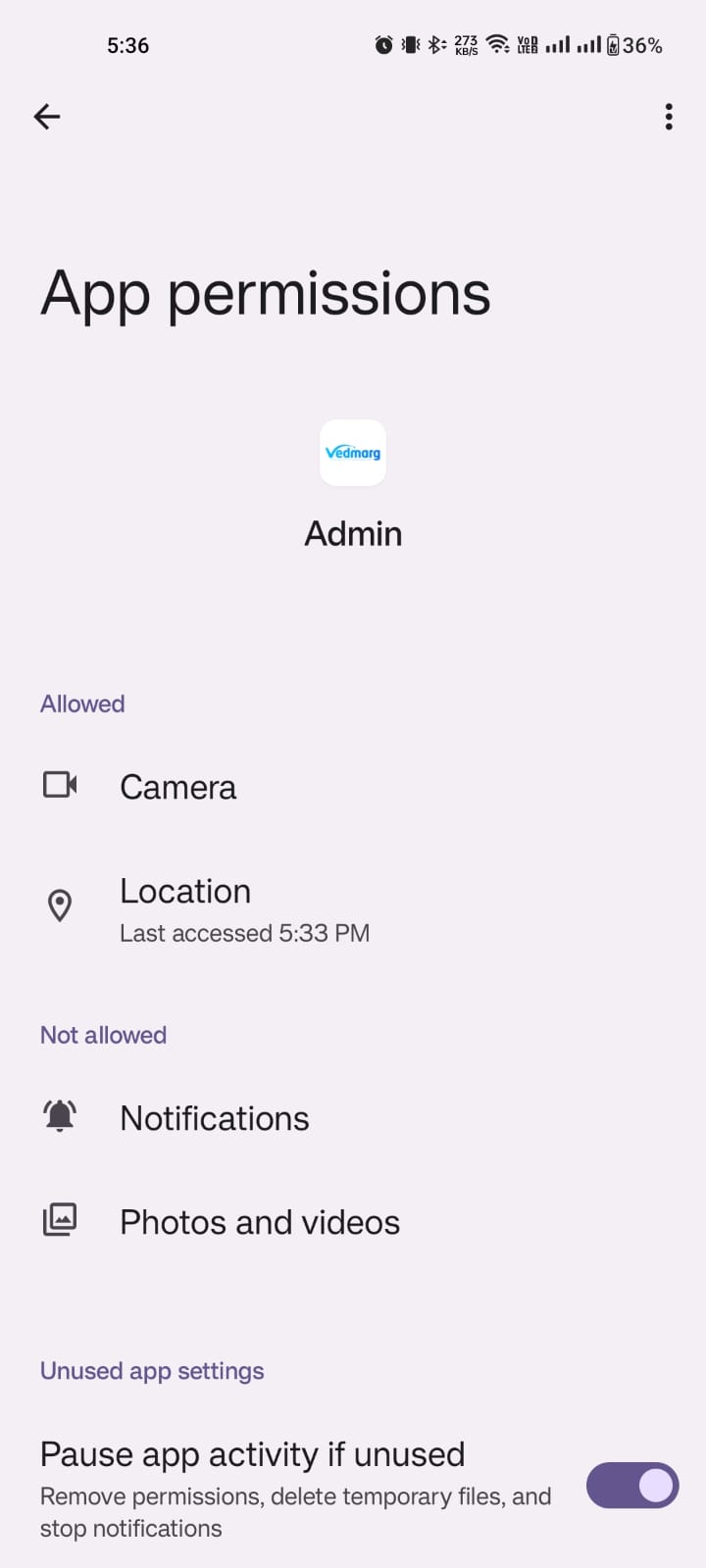The width and height of the screenshot is (706, 1568).
Task: Open Unused app settings section
Action: click(152, 1370)
